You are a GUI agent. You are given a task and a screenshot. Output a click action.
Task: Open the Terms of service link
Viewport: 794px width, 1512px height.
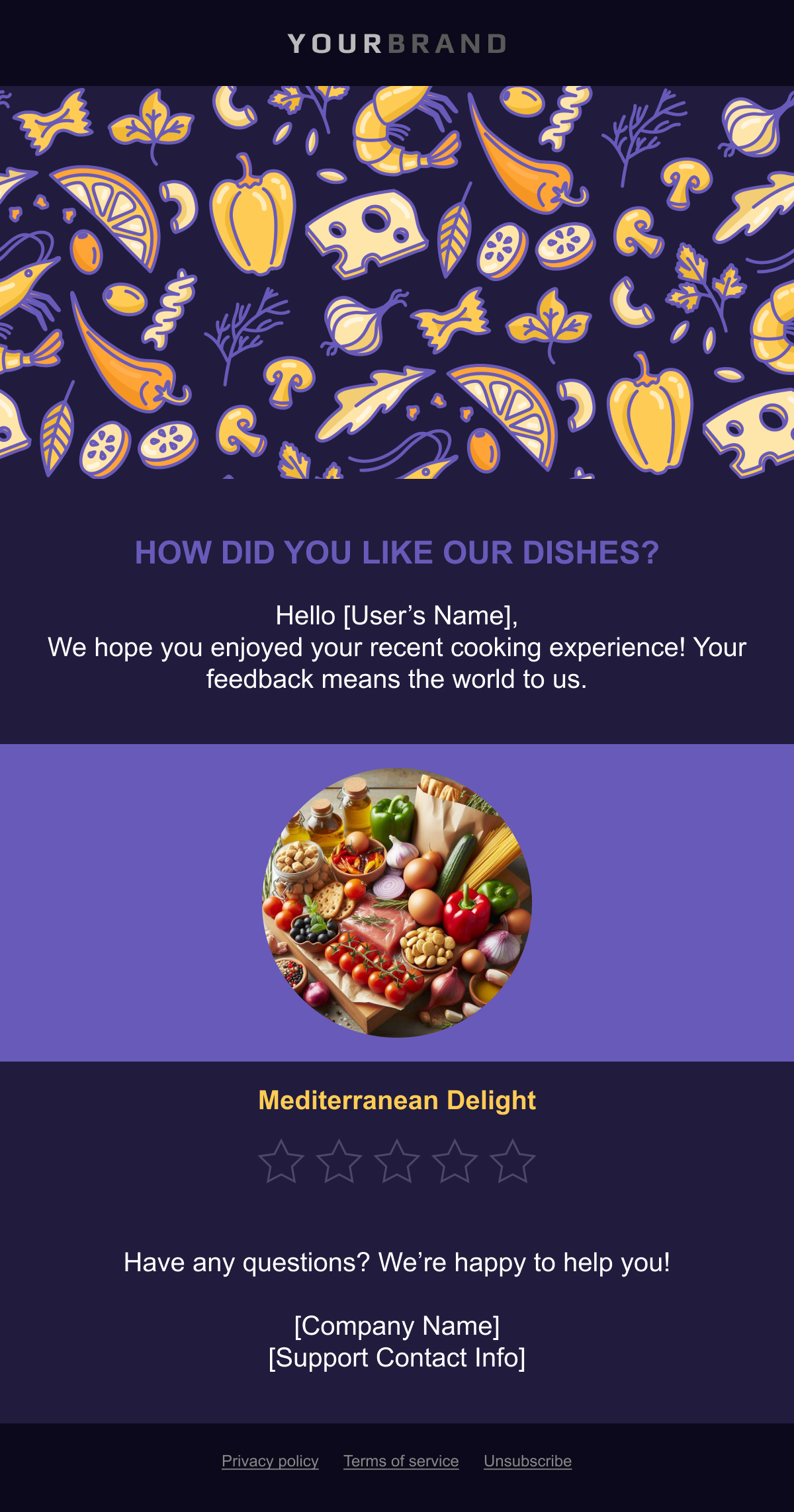point(401,1461)
